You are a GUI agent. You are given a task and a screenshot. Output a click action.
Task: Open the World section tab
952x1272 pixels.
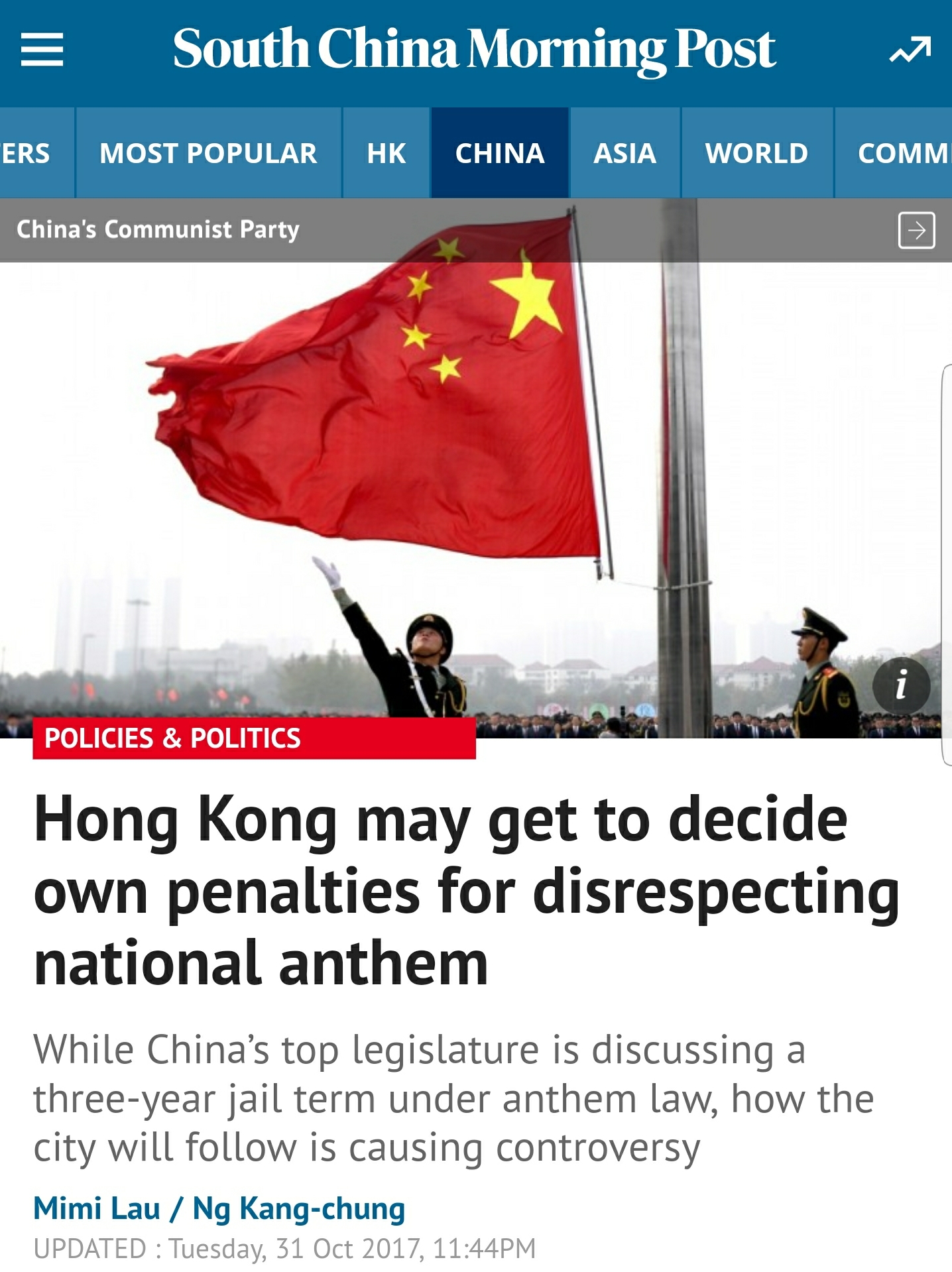(756, 153)
